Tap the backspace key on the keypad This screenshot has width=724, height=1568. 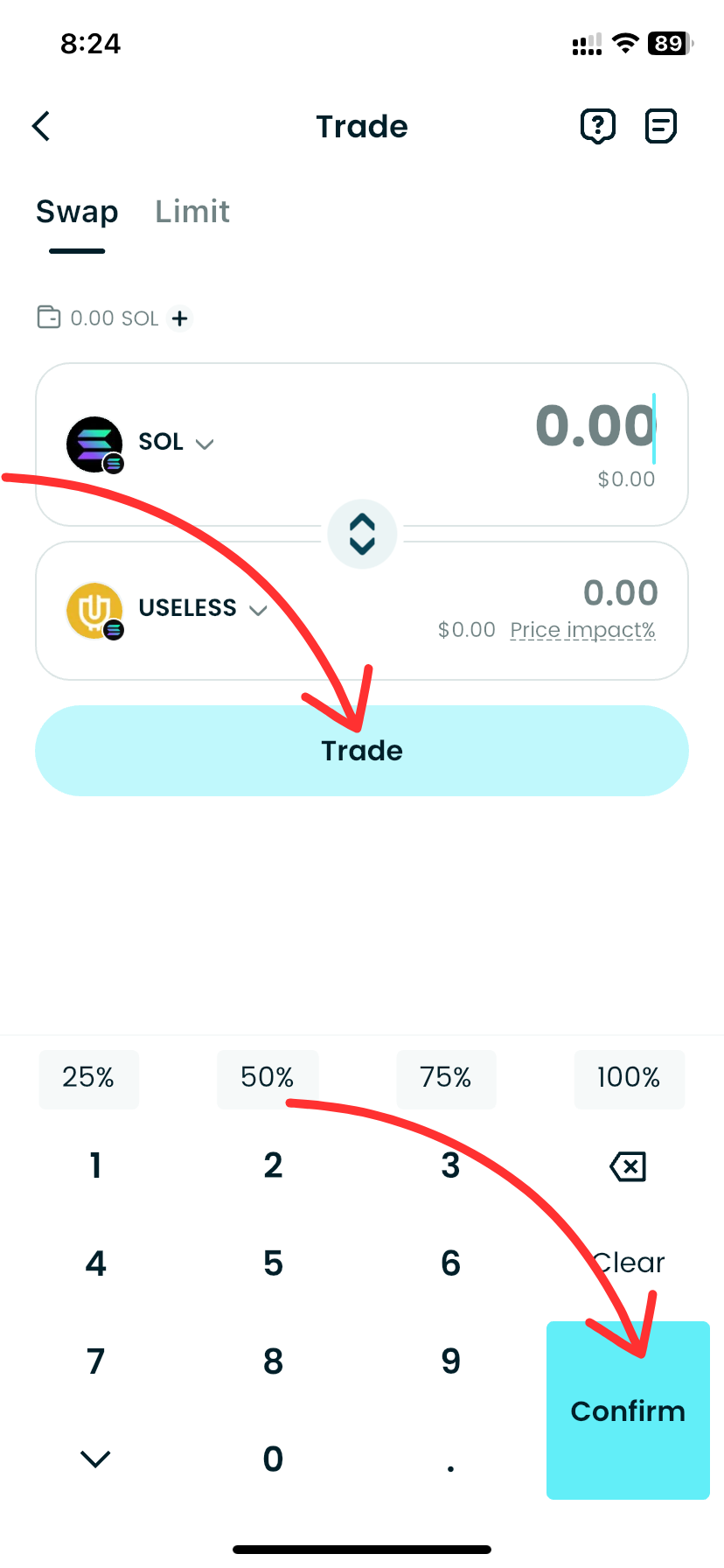pyautogui.click(x=628, y=1166)
